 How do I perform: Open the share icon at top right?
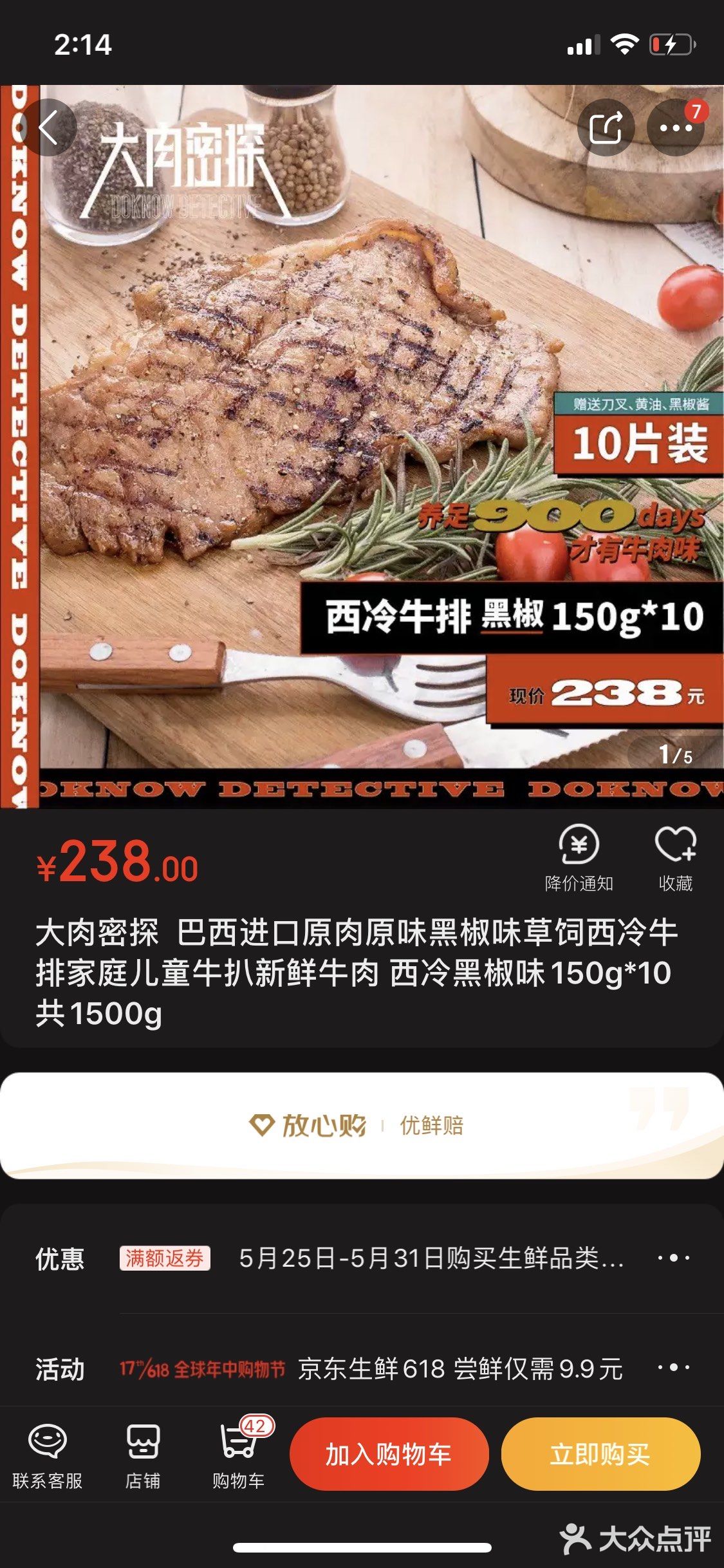coord(606,127)
